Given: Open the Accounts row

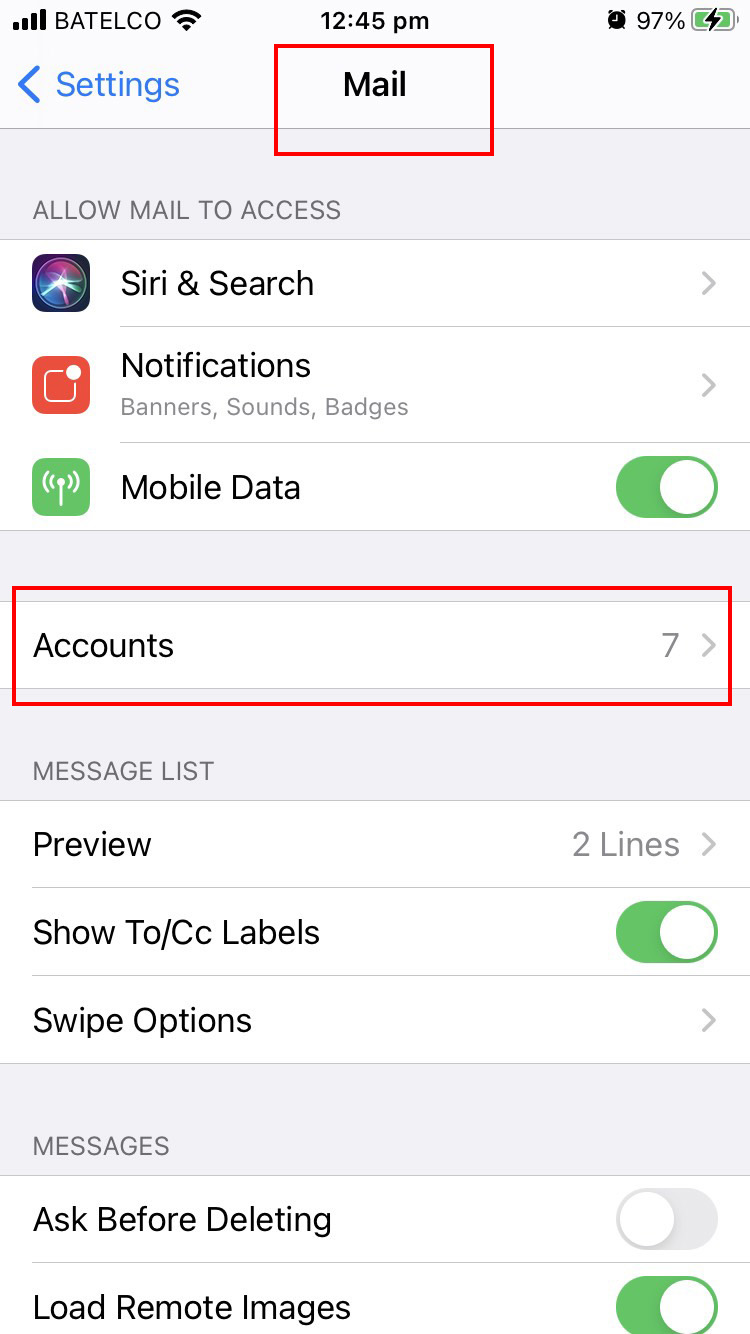Looking at the screenshot, I should pyautogui.click(x=375, y=646).
